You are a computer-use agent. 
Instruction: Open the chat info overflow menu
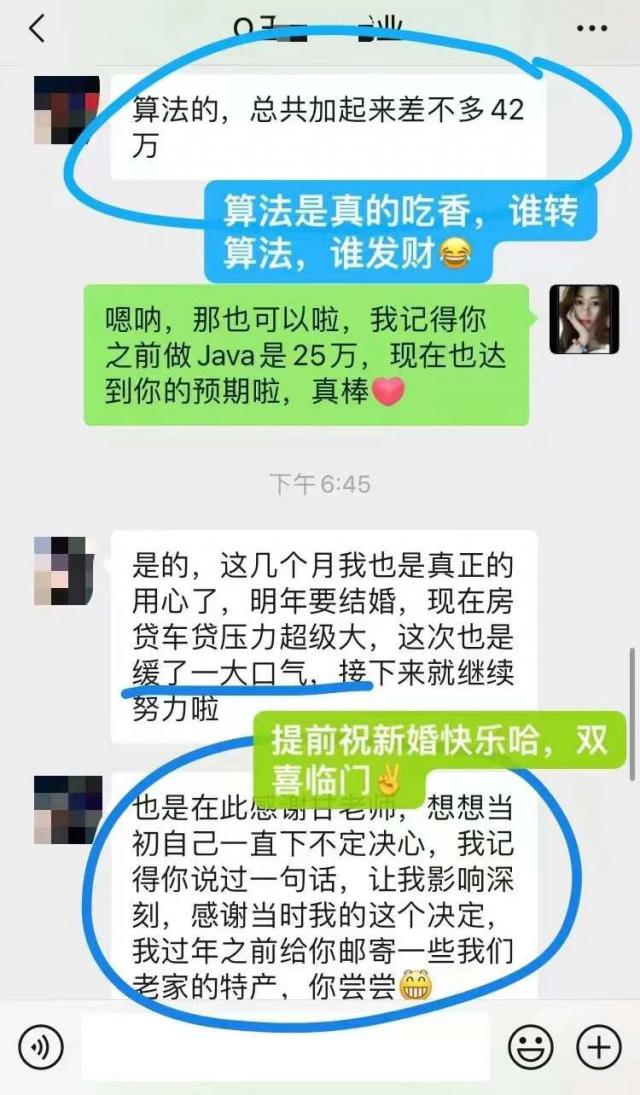pyautogui.click(x=592, y=30)
